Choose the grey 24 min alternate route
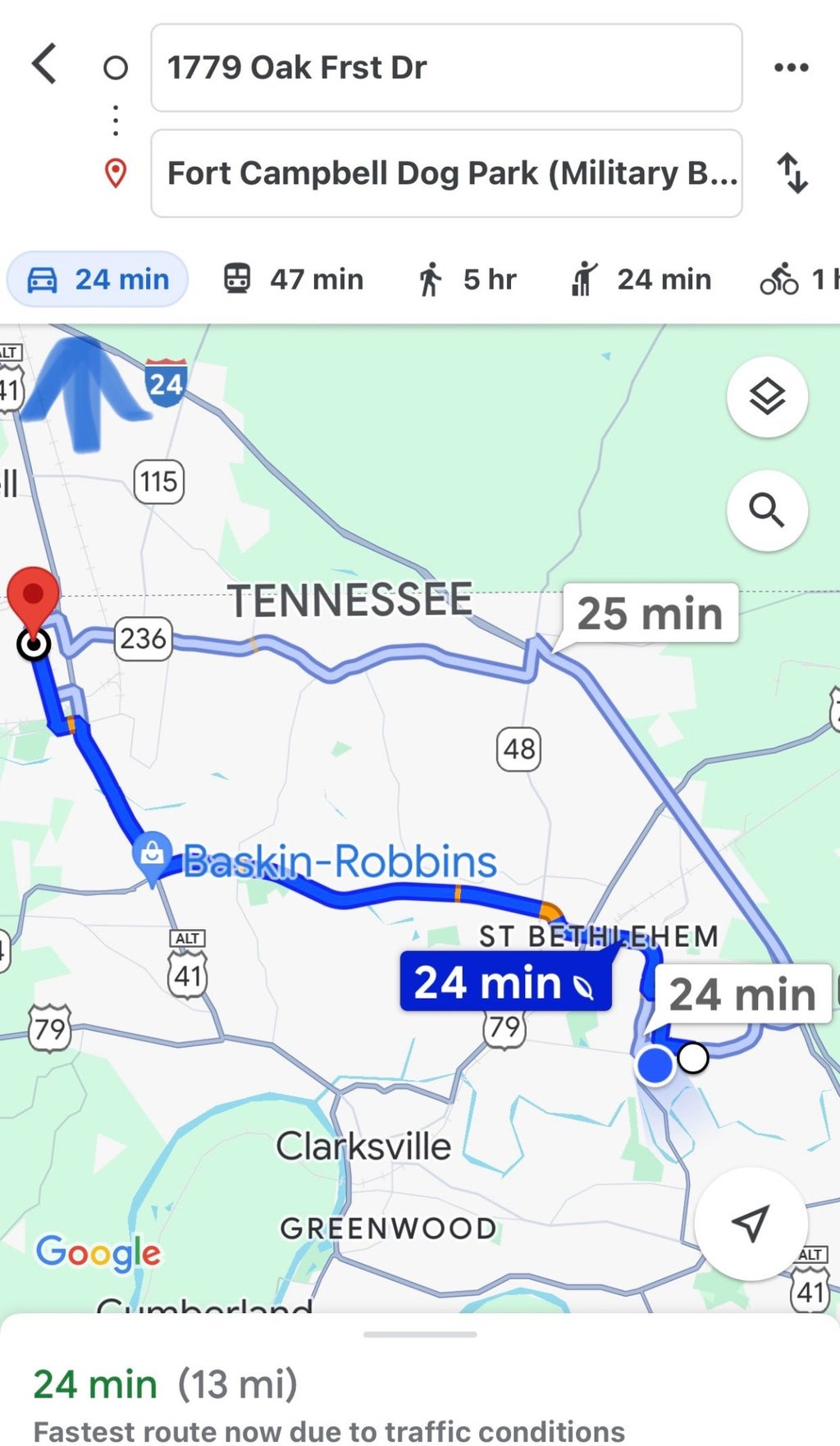Screen dimensions: 840x1446 [x=742, y=994]
